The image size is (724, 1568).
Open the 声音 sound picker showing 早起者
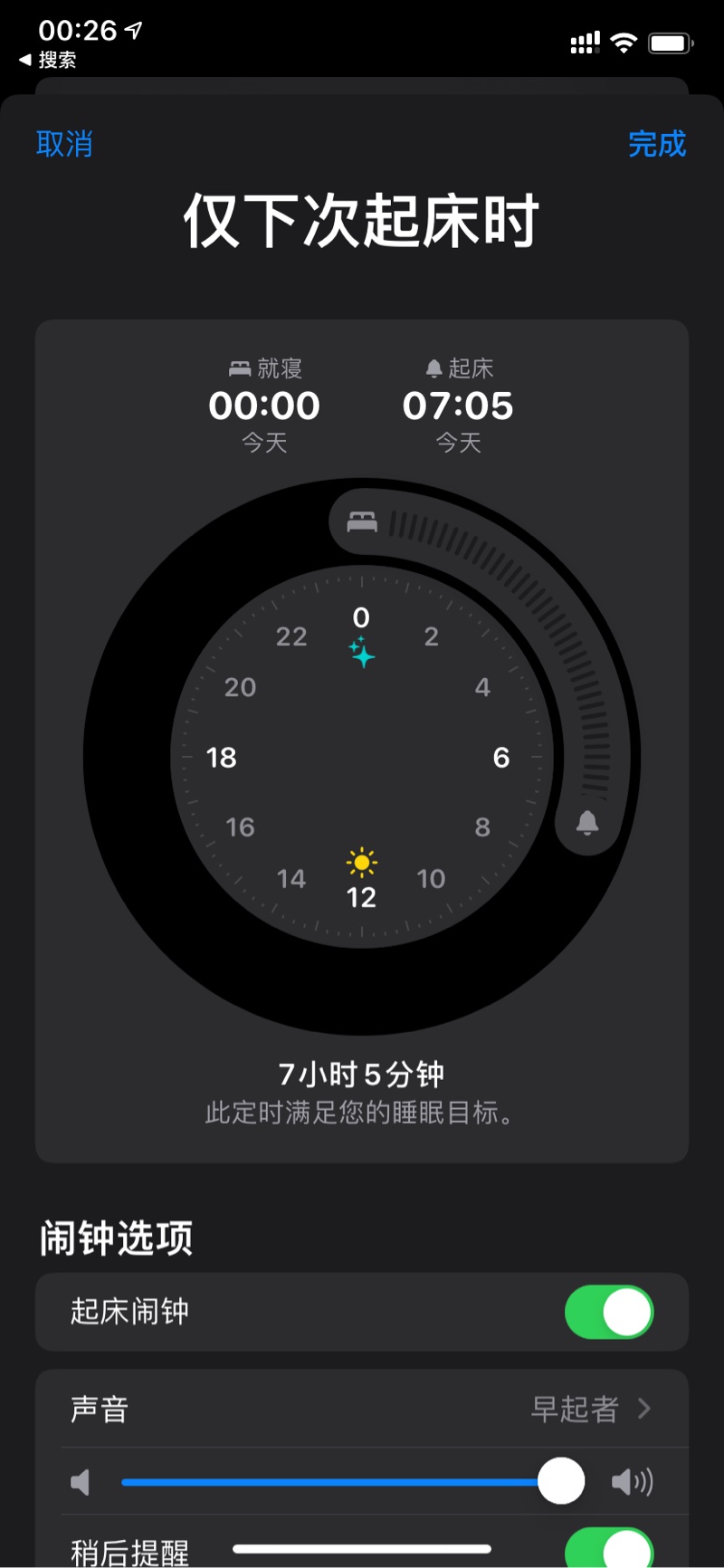pos(361,1410)
